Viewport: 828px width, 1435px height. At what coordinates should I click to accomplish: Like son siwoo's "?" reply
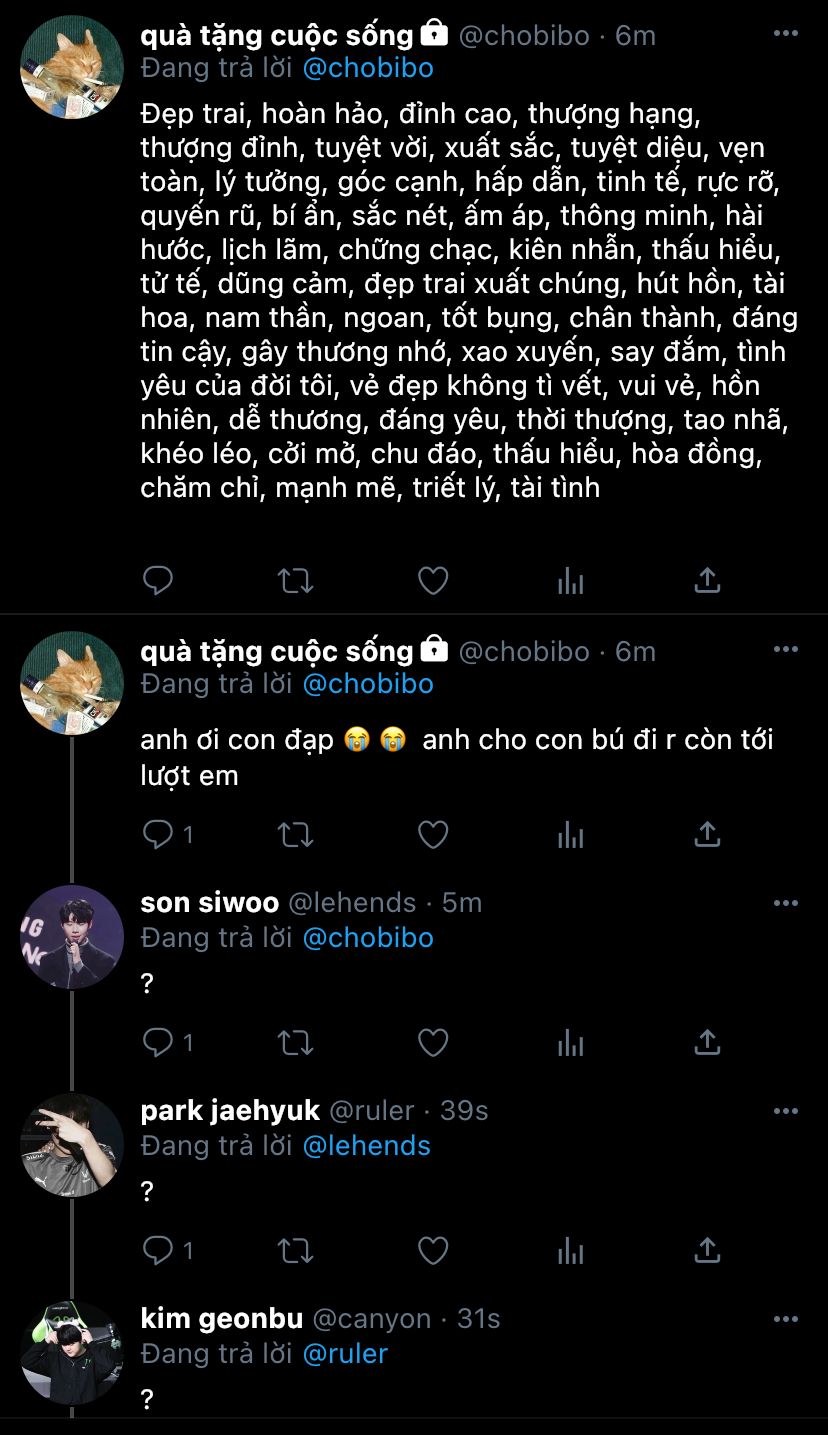tap(432, 1043)
